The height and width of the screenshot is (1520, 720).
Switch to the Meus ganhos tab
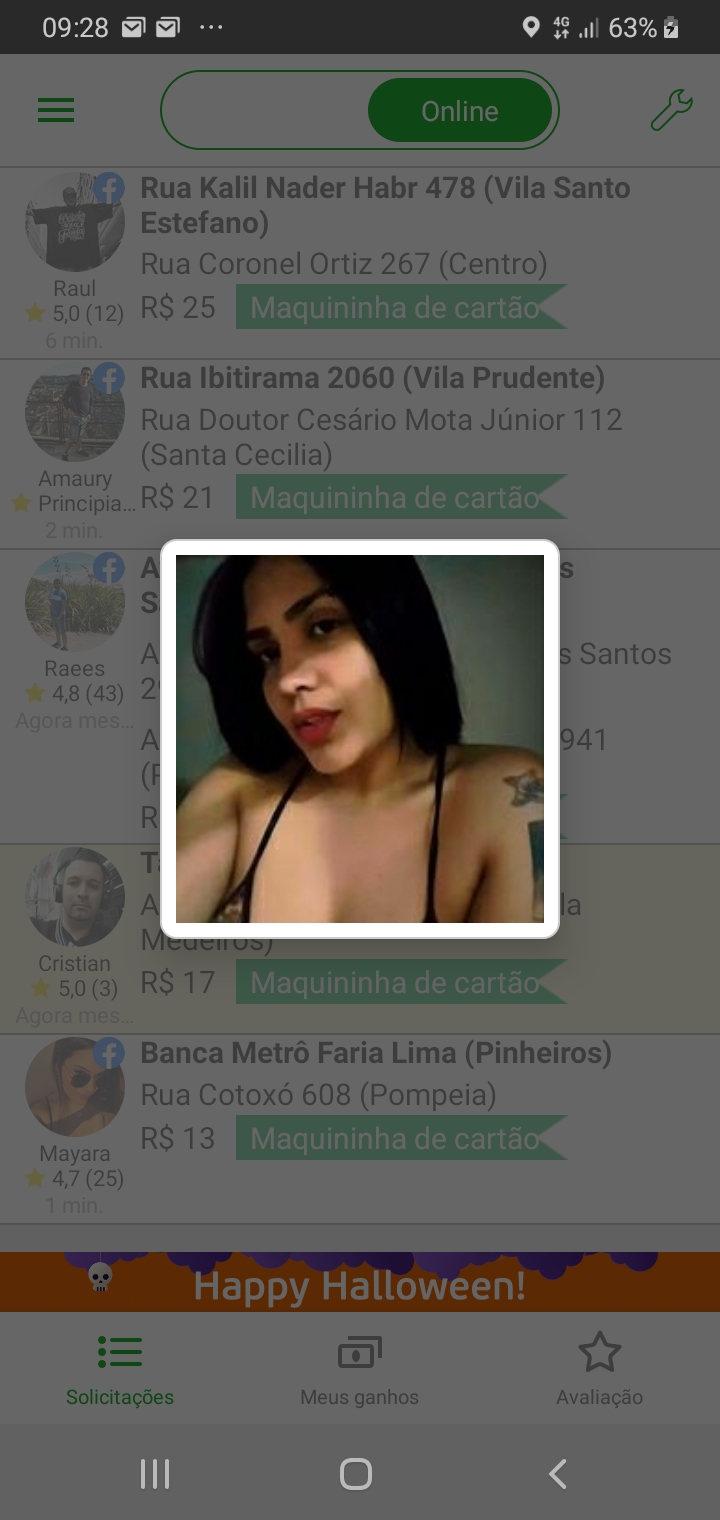click(360, 1370)
